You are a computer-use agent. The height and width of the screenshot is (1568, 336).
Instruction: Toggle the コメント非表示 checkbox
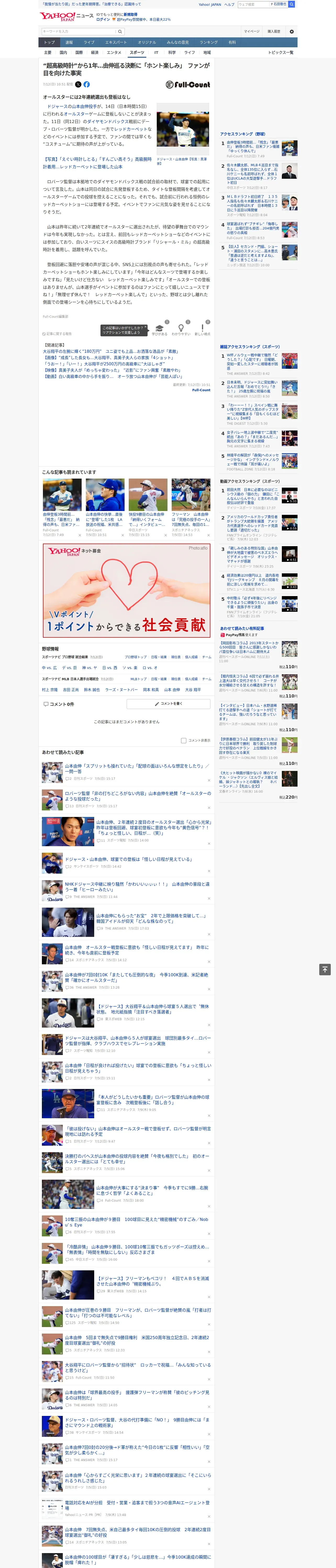pyautogui.click(x=183, y=740)
